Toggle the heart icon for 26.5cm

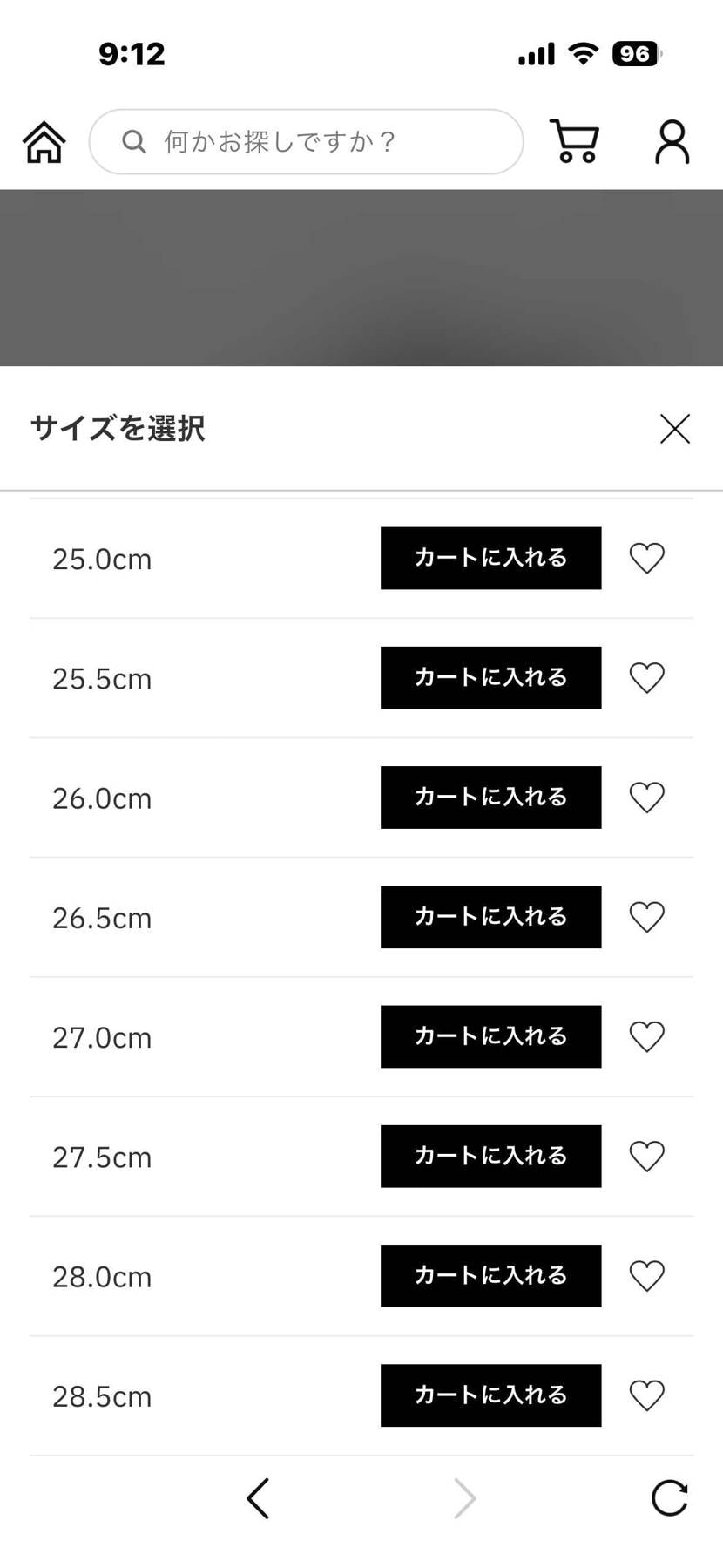tap(646, 917)
